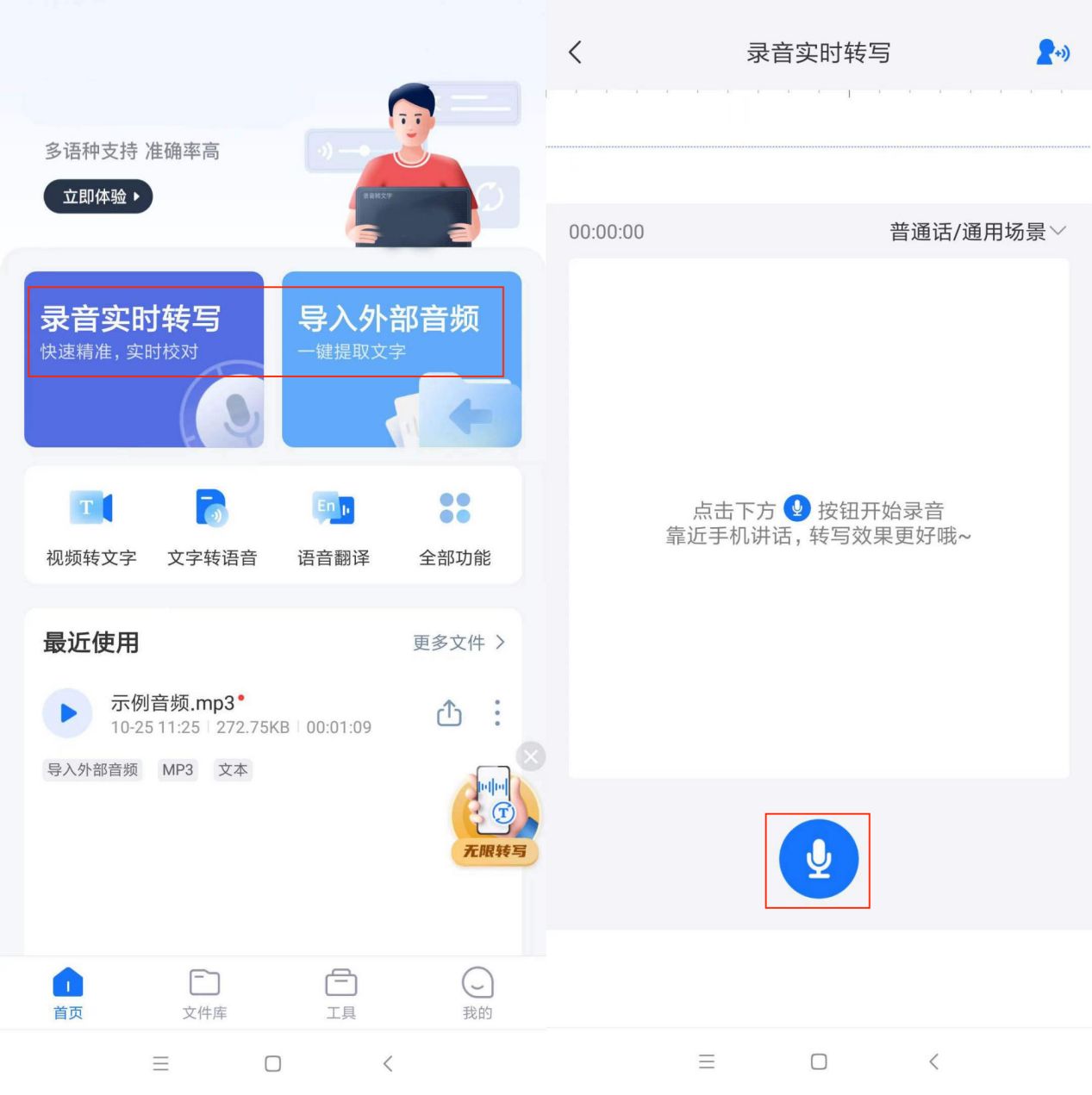Image resolution: width=1092 pixels, height=1095 pixels.
Task: Expand 普通话/通用场景 dropdown
Action: (977, 232)
